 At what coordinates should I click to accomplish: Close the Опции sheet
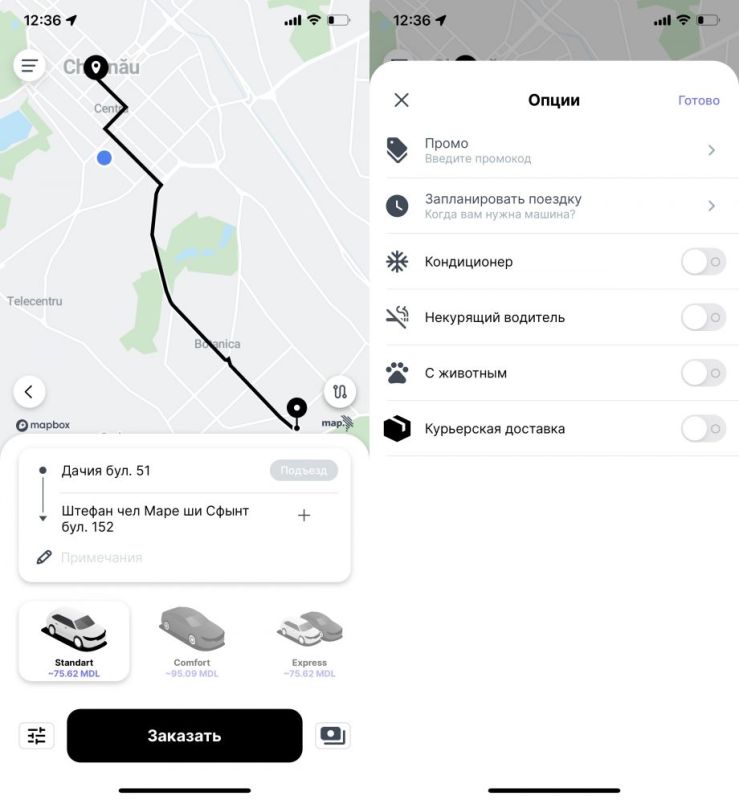[401, 100]
